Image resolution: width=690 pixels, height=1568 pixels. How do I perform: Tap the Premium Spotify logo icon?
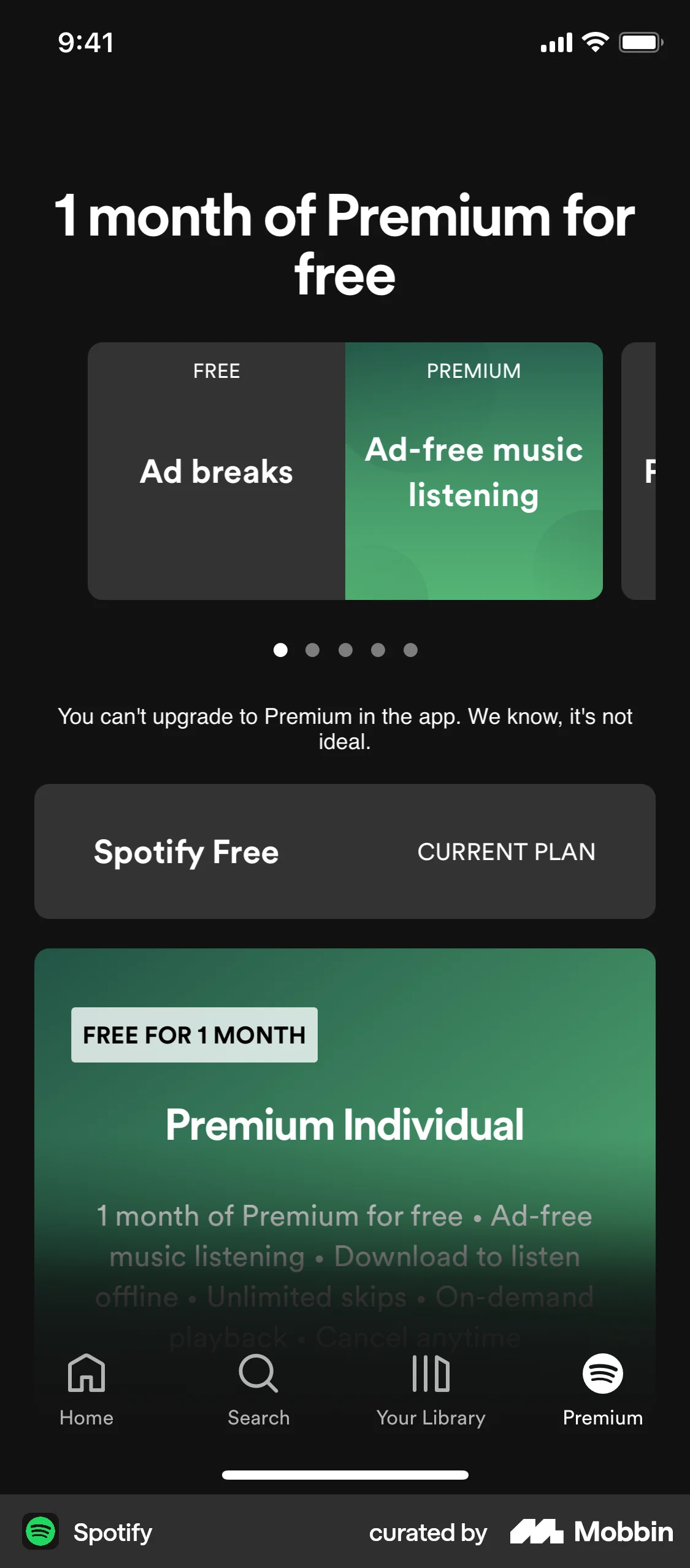[x=603, y=1374]
